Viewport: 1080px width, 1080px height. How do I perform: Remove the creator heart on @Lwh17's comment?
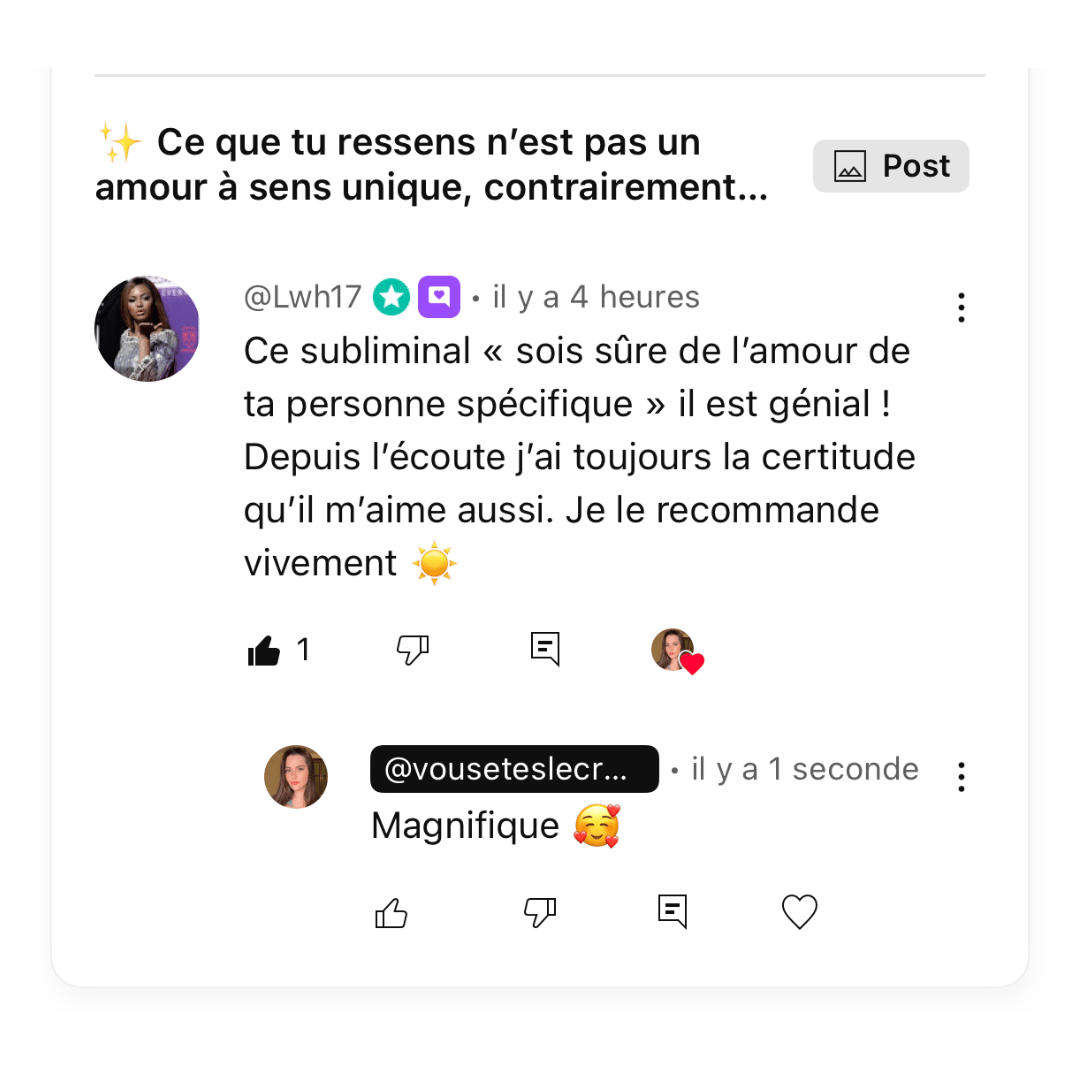click(677, 651)
